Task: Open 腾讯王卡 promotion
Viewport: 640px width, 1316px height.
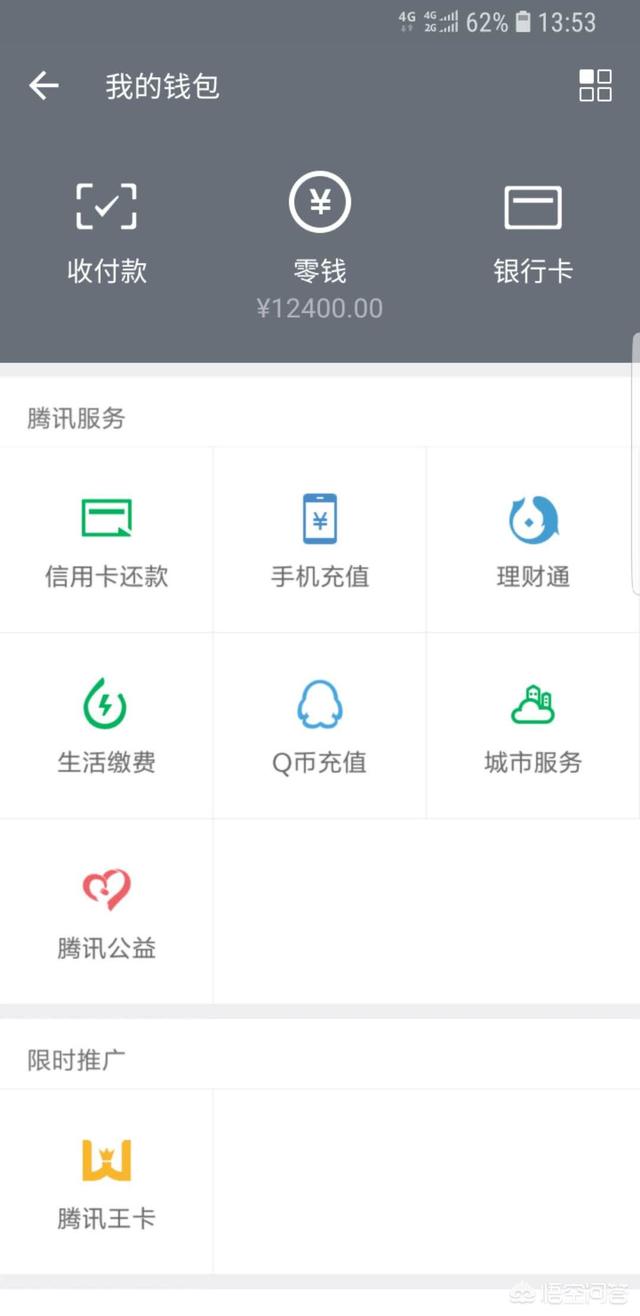Action: coord(106,1182)
